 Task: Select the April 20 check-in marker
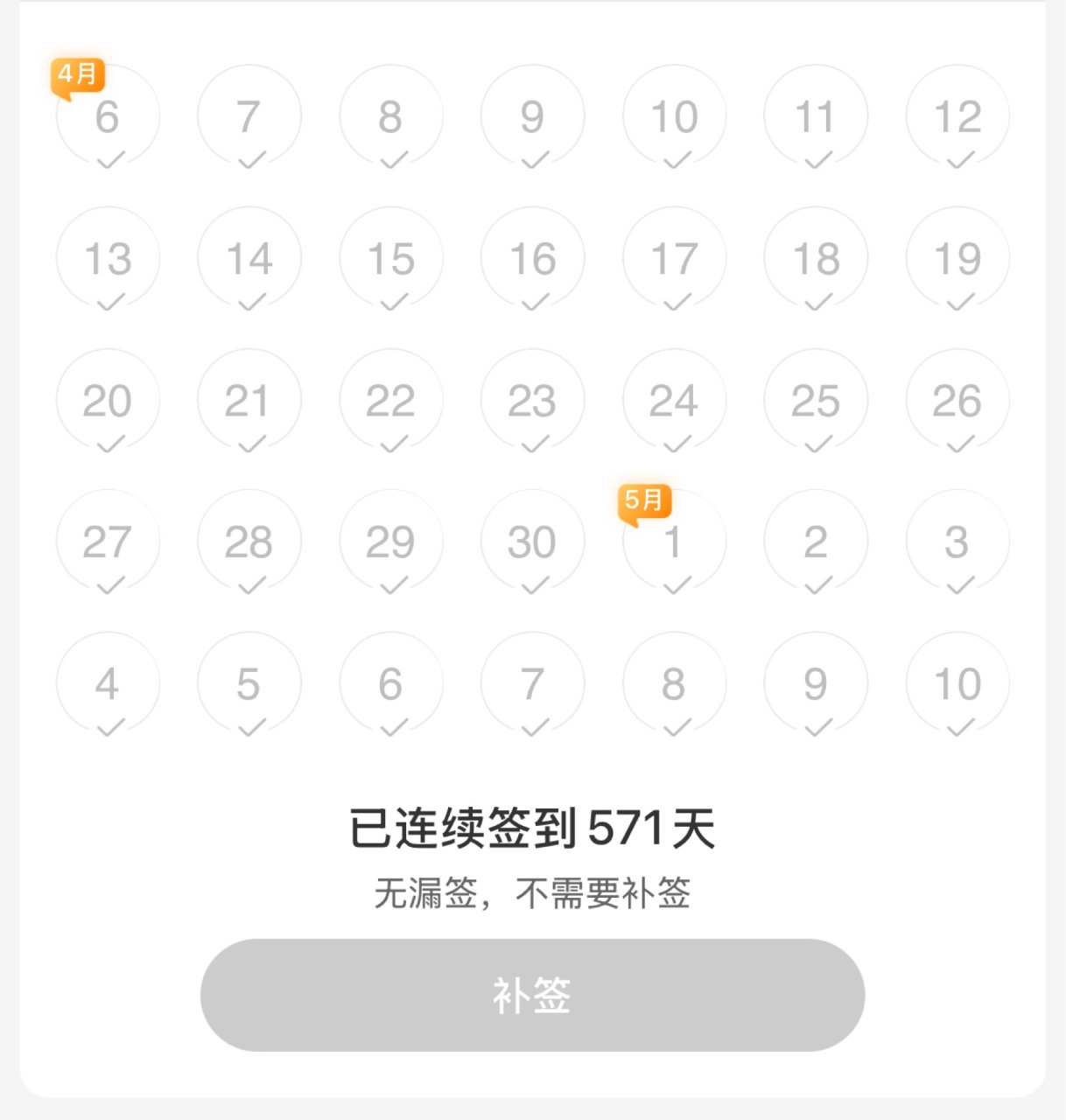click(x=107, y=400)
